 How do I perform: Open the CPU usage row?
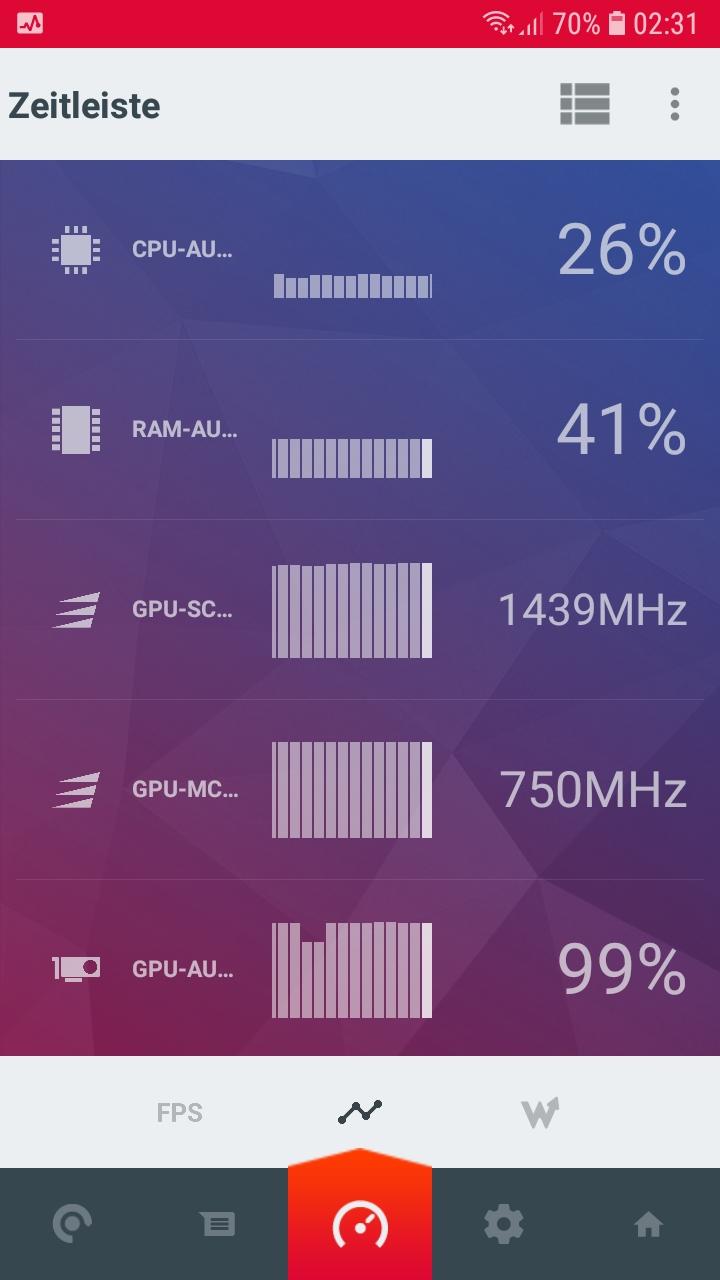pos(360,250)
